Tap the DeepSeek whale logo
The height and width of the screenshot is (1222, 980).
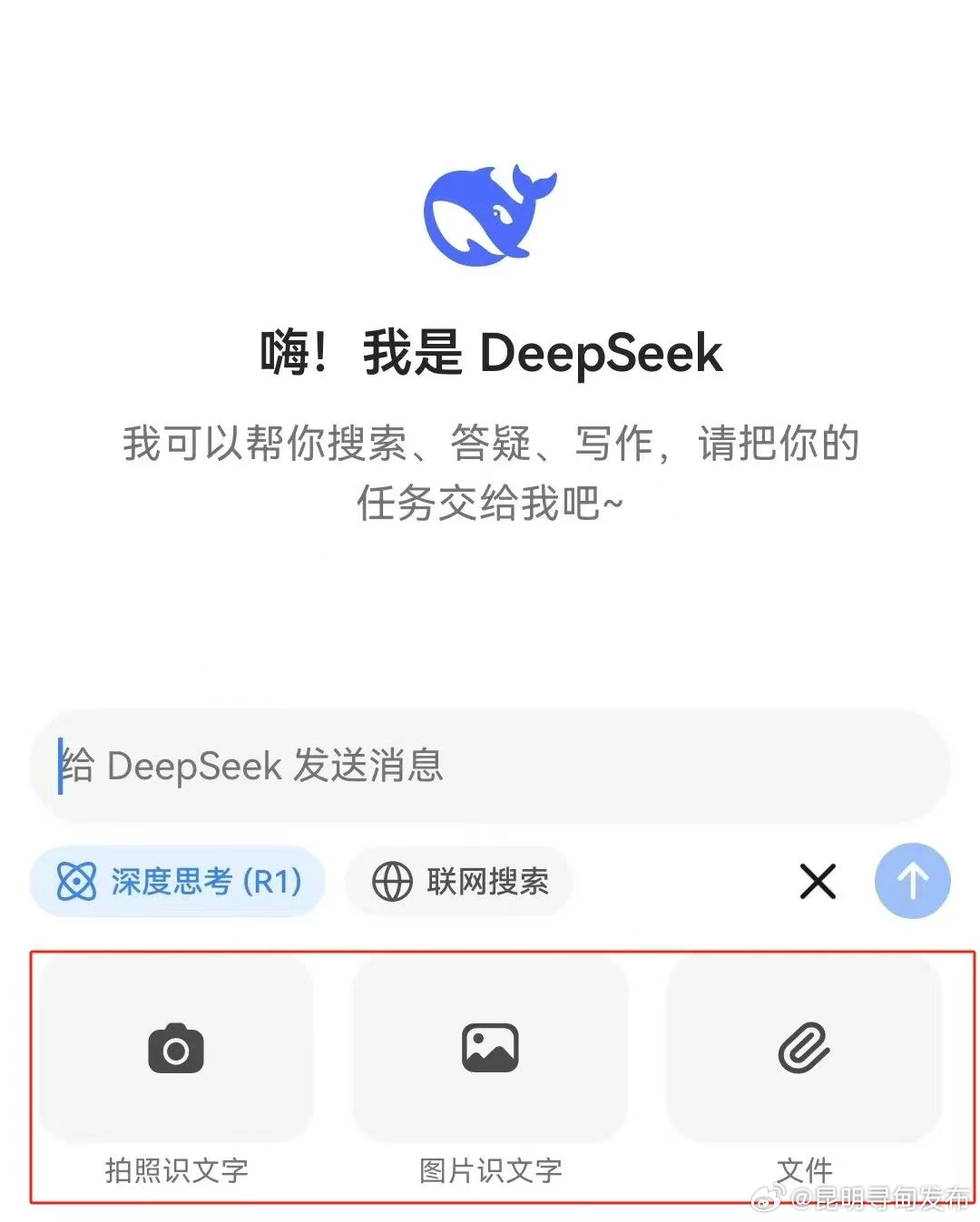490,211
